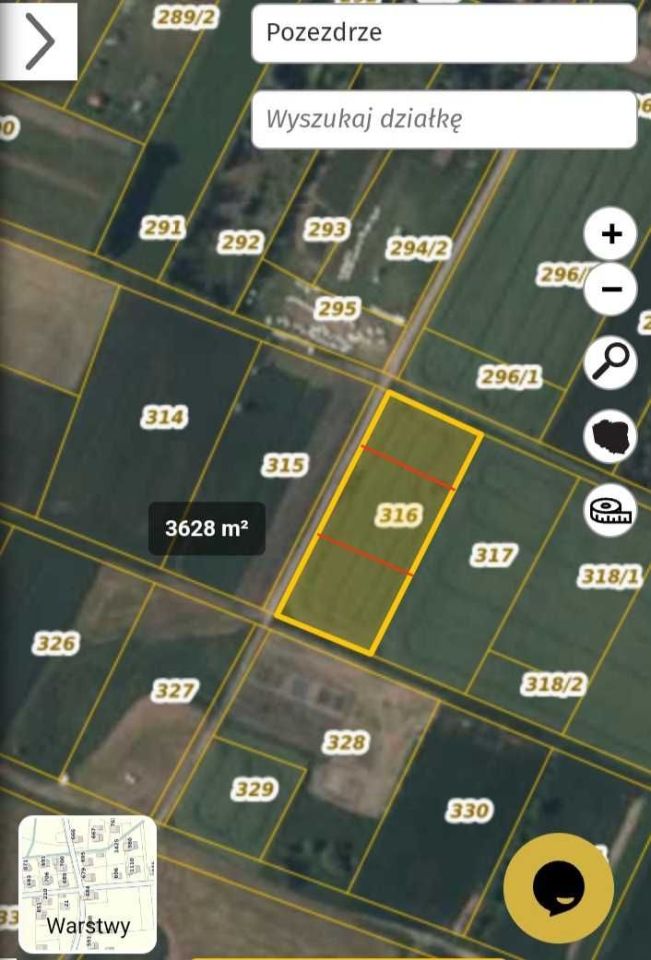Open the magnifying glass search tool
The width and height of the screenshot is (651, 960).
click(x=610, y=361)
